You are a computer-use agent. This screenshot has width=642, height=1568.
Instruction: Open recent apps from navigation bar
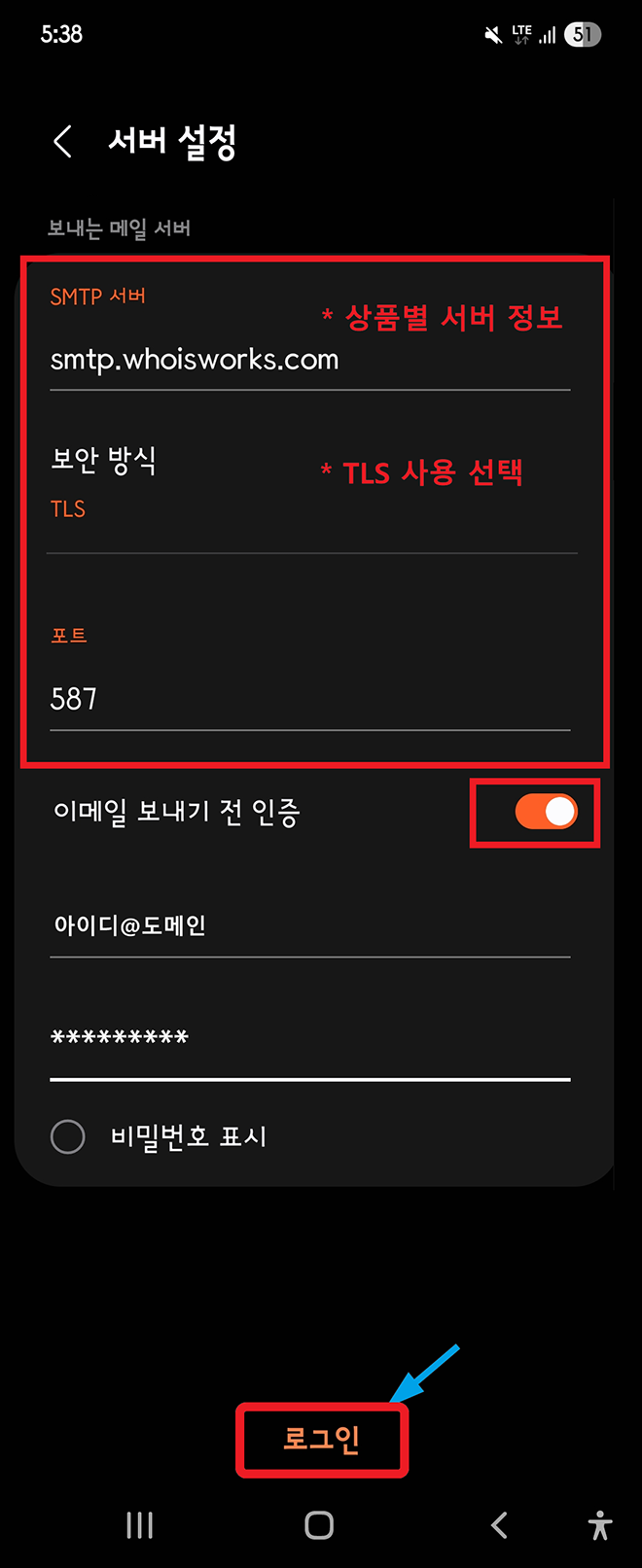click(x=140, y=1525)
